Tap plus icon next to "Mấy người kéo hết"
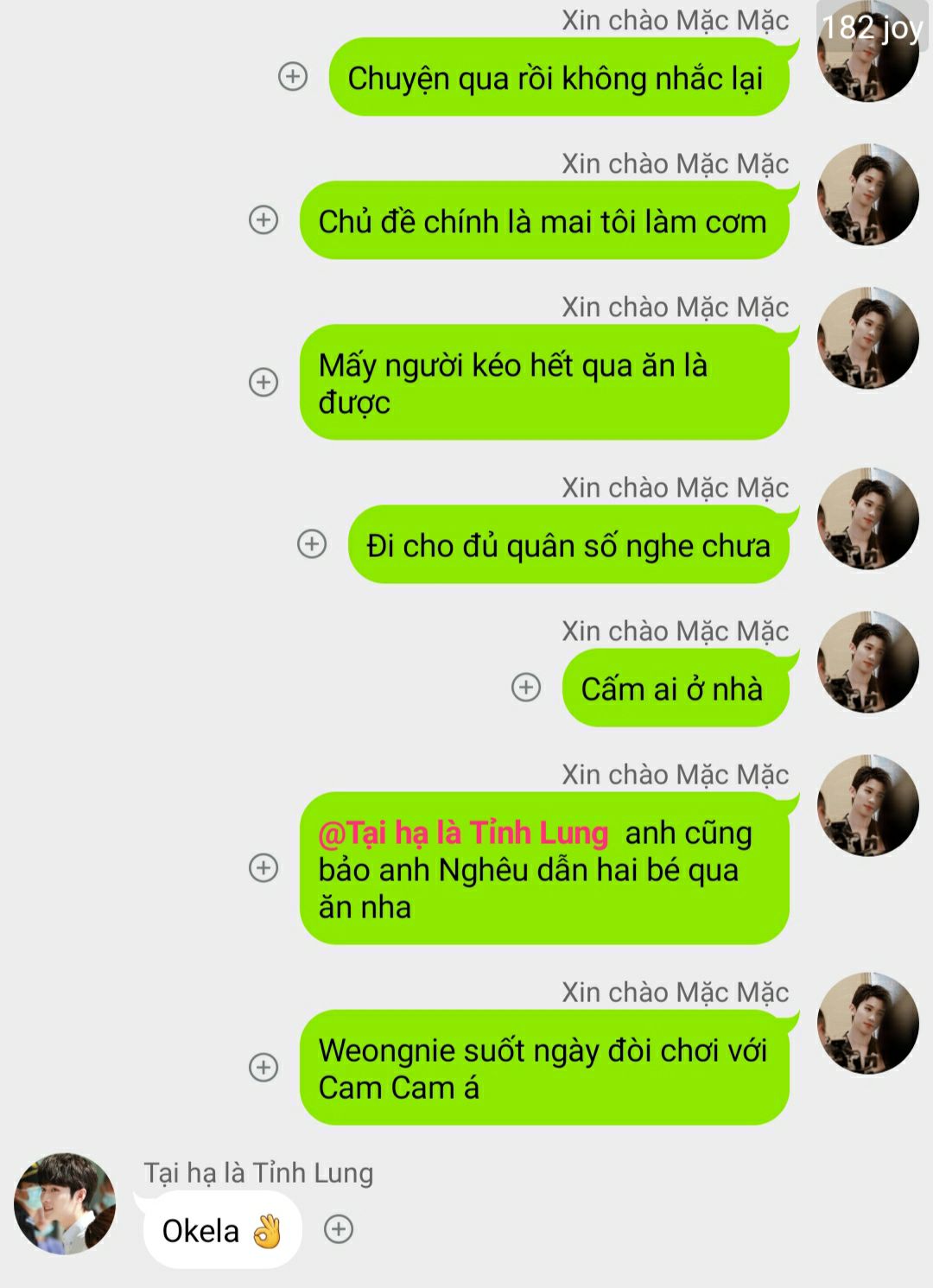The width and height of the screenshot is (933, 1288). click(263, 382)
